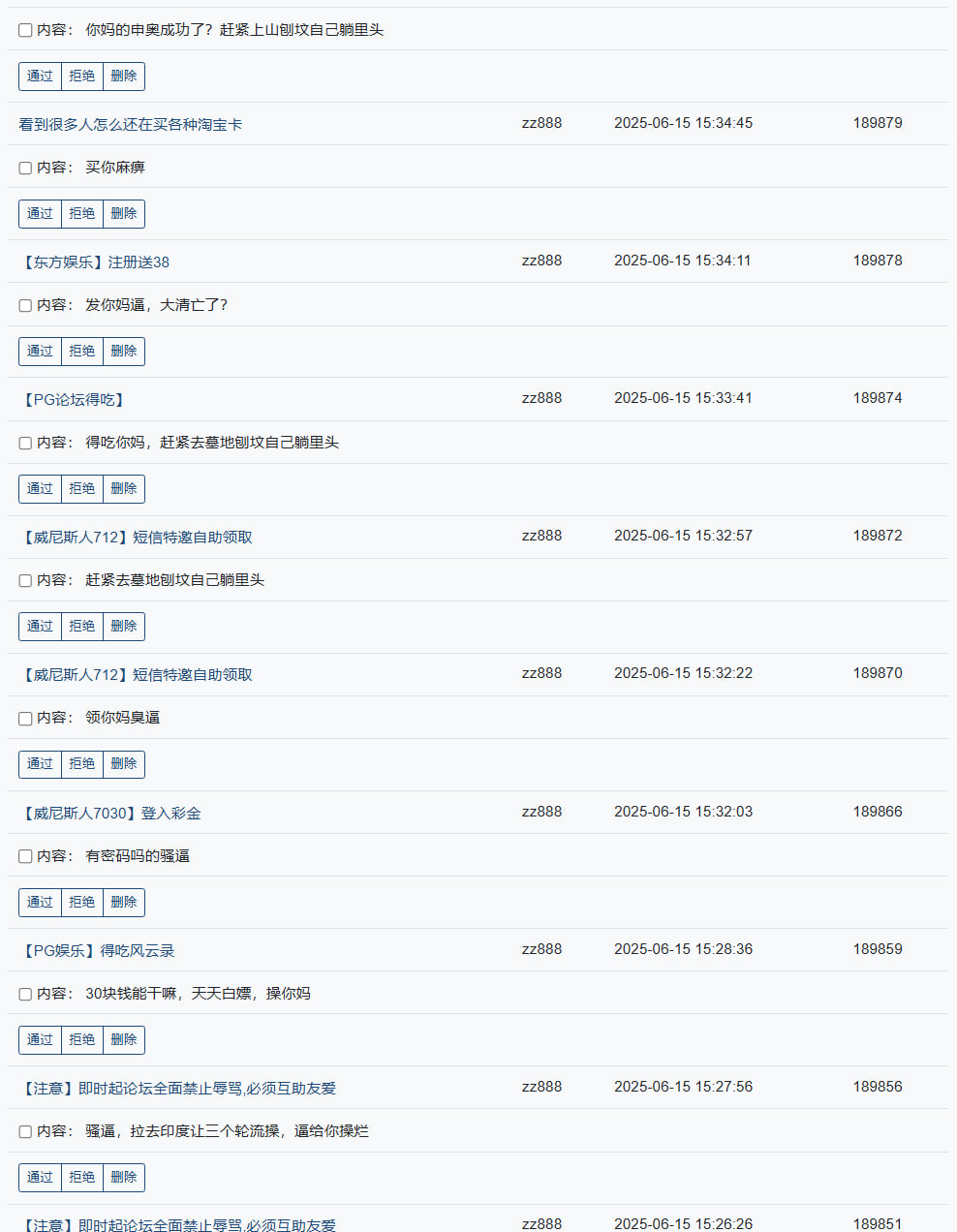Tap 拒绝 for post 189859

(x=82, y=1039)
